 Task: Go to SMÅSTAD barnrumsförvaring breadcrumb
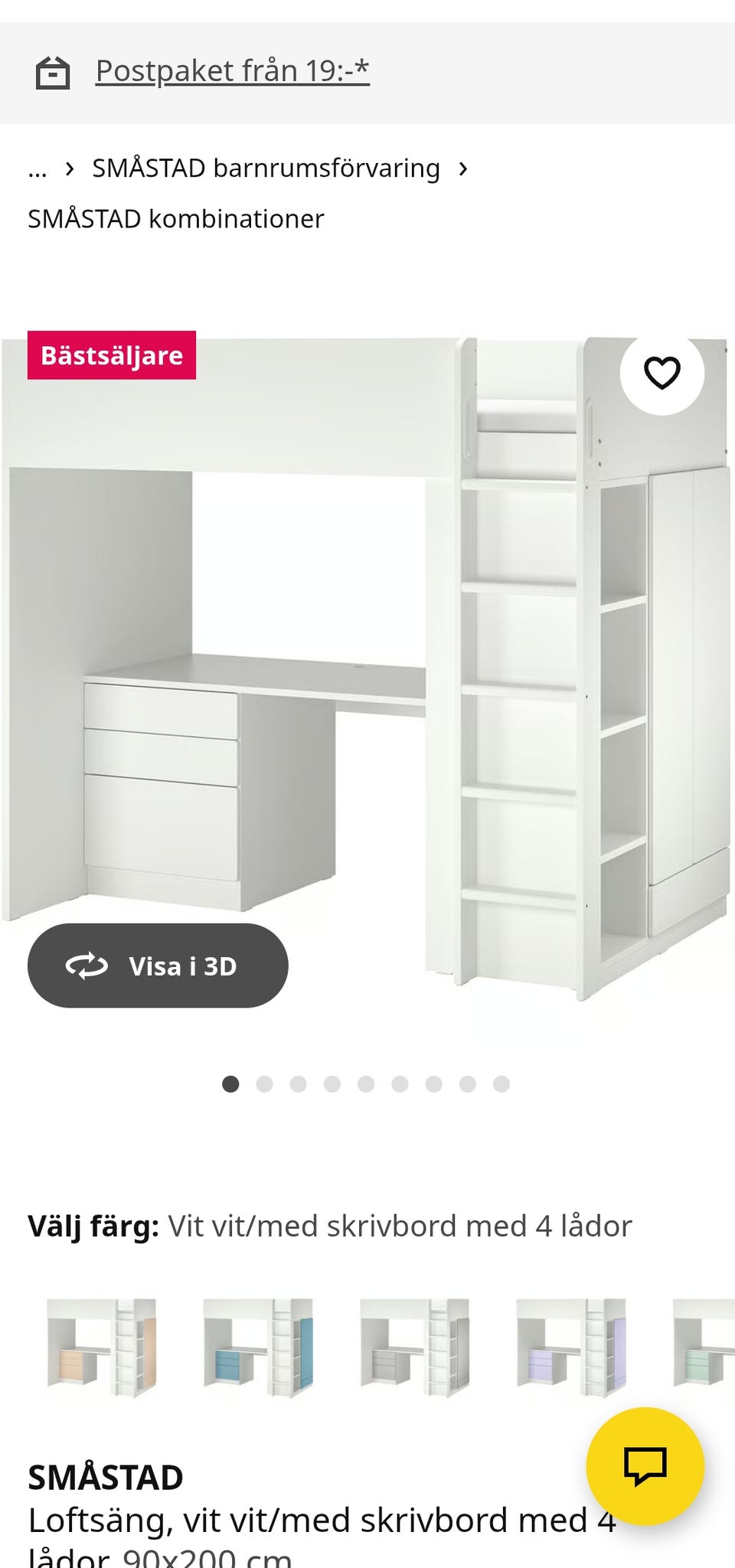(x=266, y=168)
